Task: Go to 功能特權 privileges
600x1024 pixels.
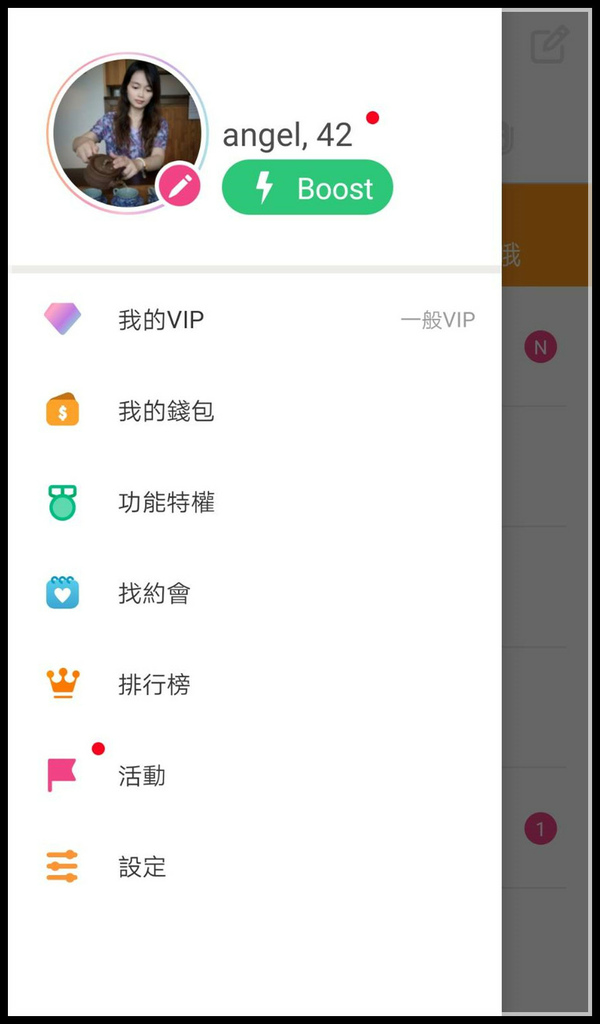Action: (255, 503)
